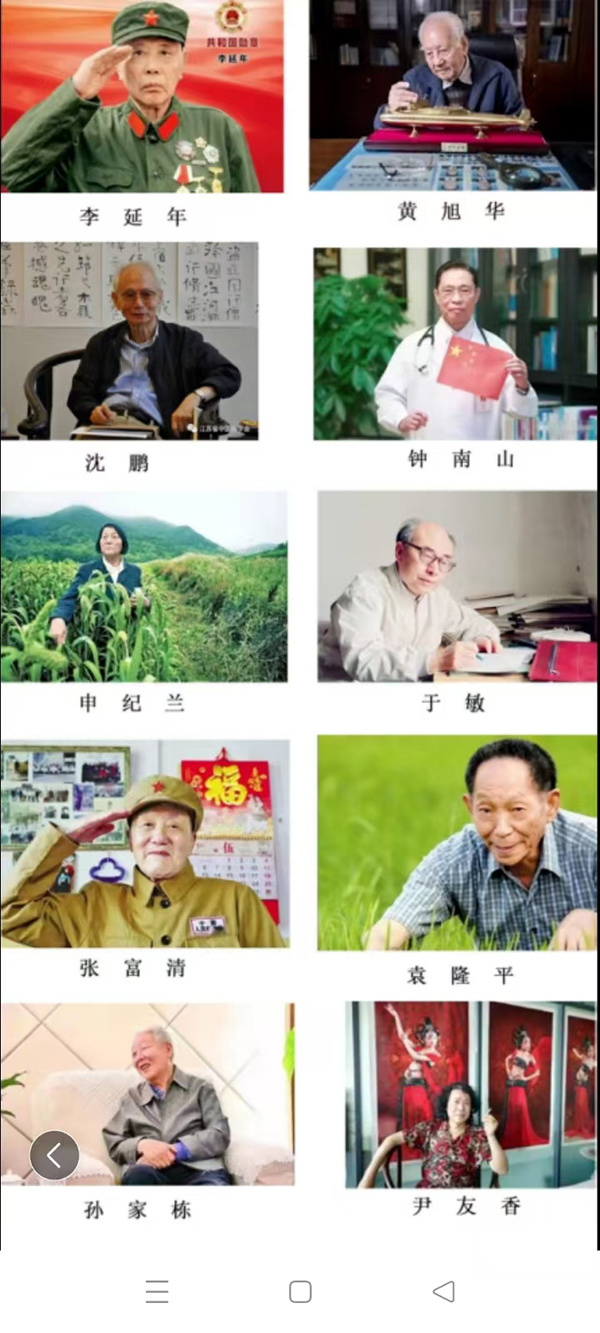Go to the home screen
Viewport: 600px width, 1333px height.
pyautogui.click(x=300, y=1291)
